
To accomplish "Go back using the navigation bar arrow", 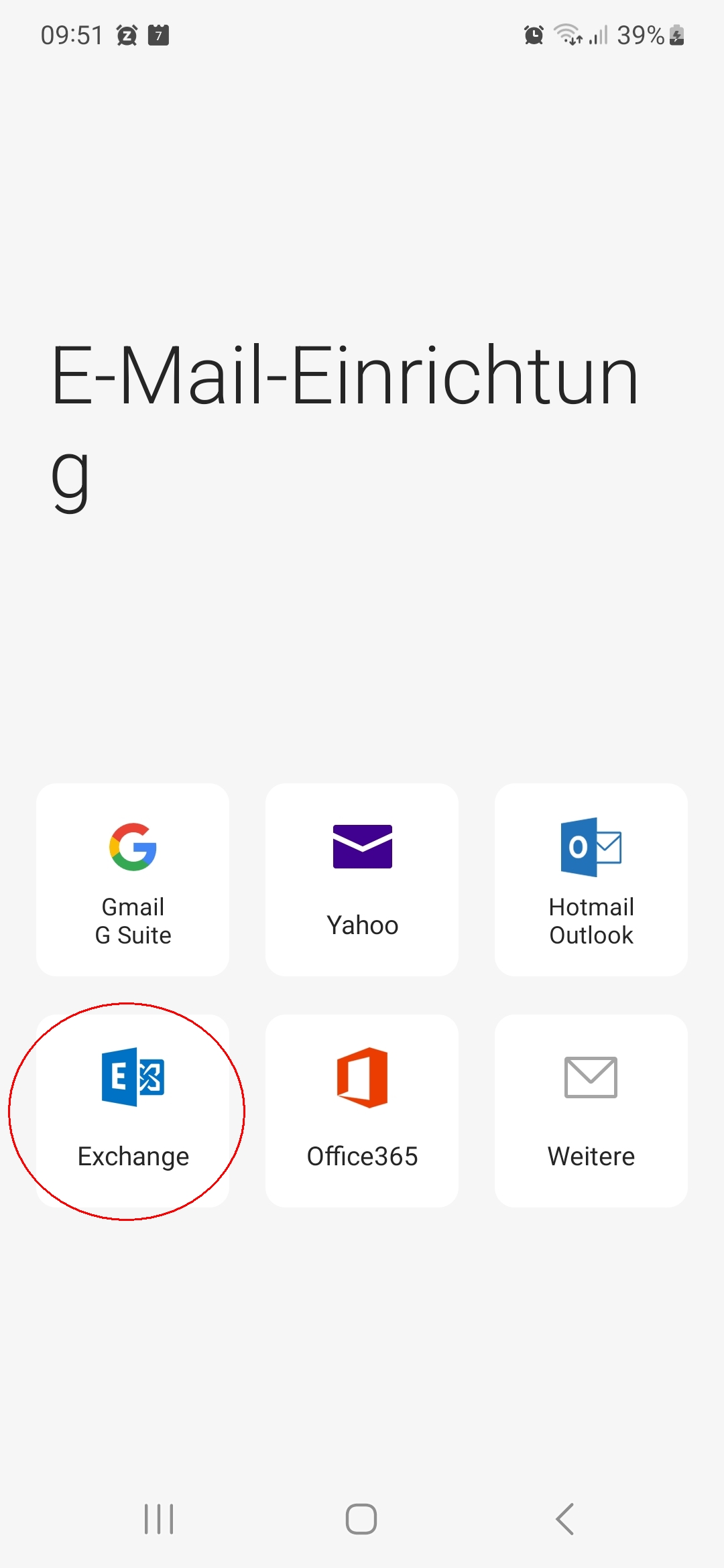I will click(565, 1518).
